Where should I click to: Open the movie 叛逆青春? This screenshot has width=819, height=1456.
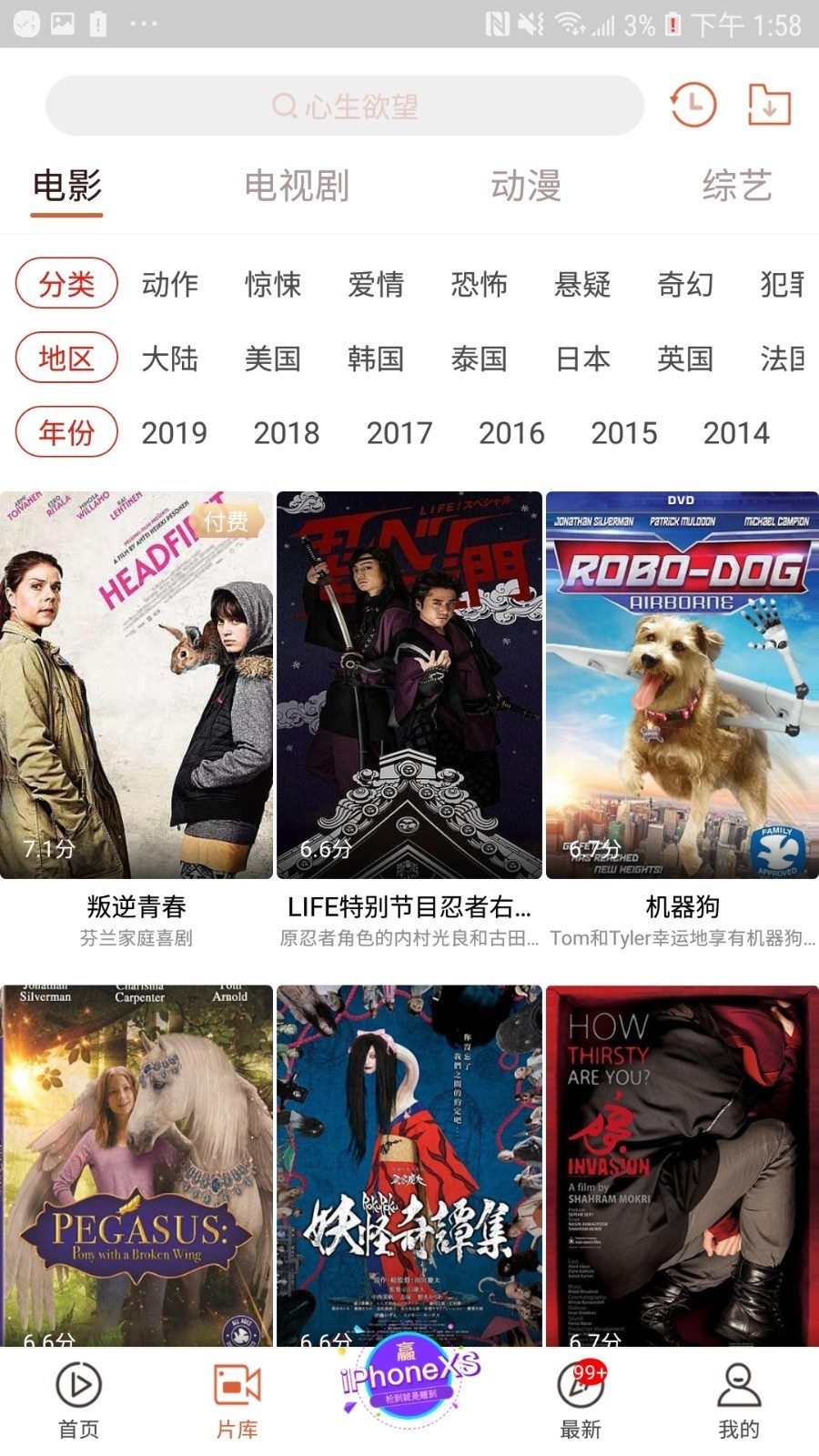(x=136, y=684)
